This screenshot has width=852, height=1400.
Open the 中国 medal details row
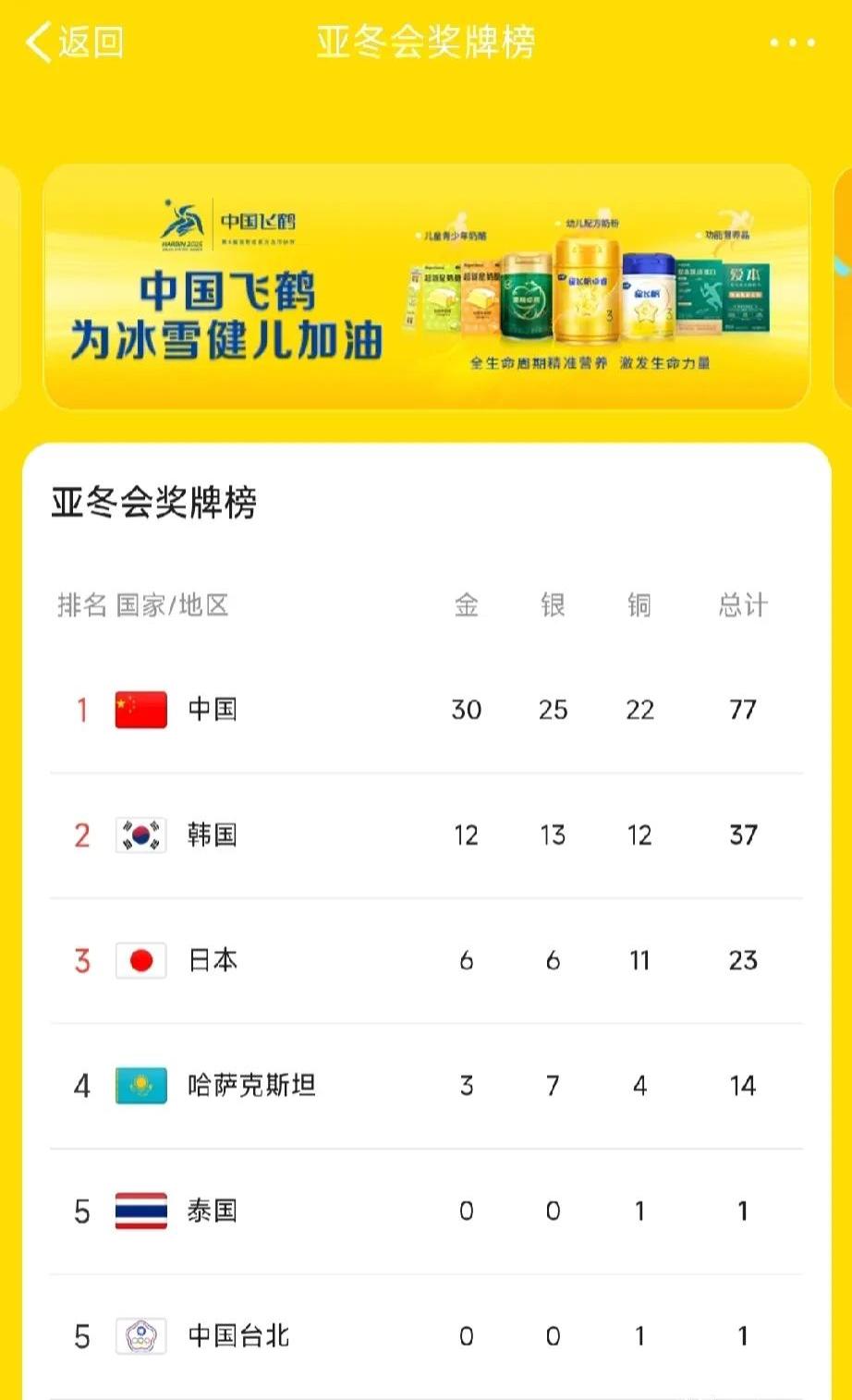(426, 710)
